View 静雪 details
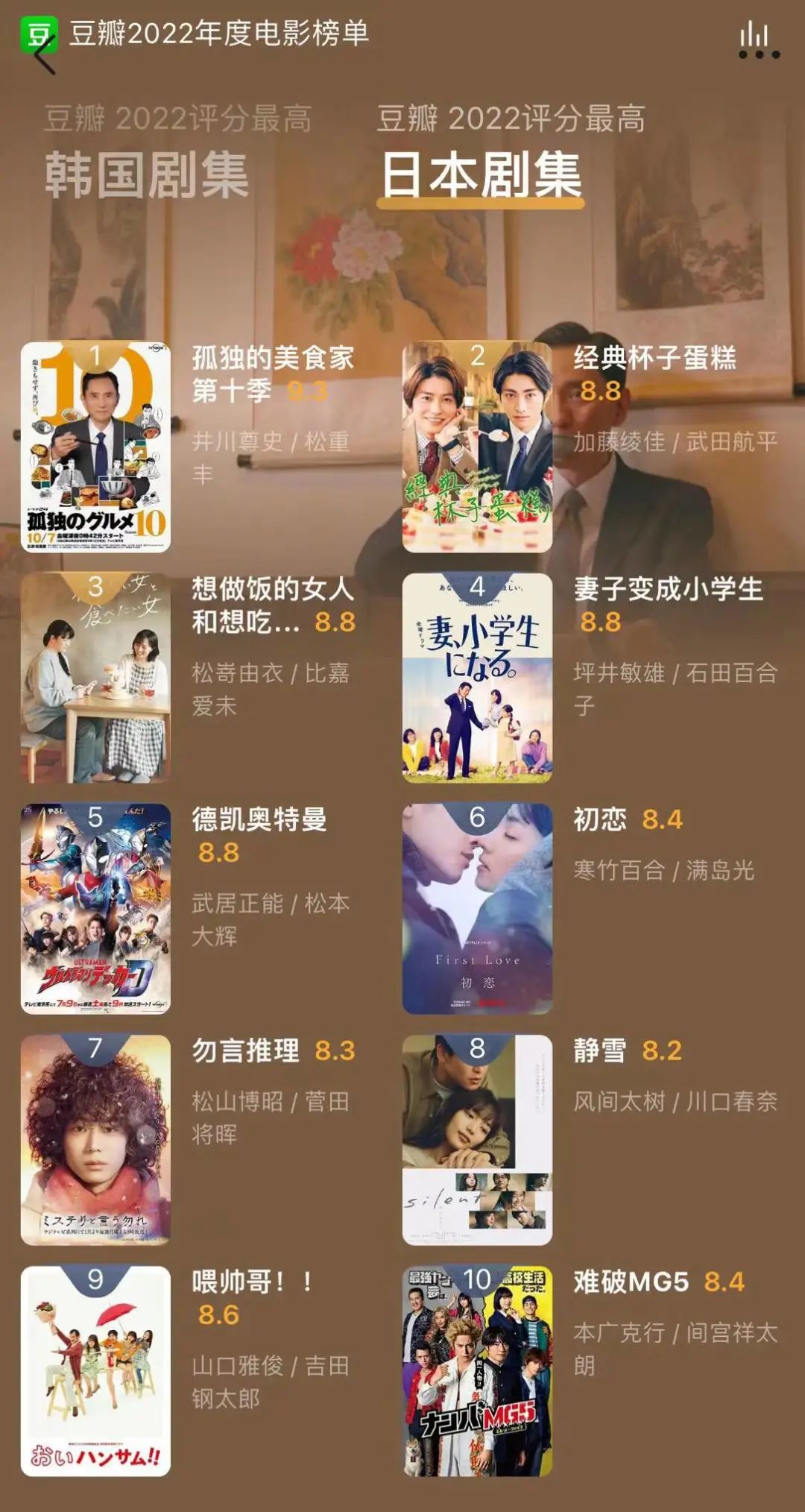Screen dimensions: 805x1512 click(477, 1139)
